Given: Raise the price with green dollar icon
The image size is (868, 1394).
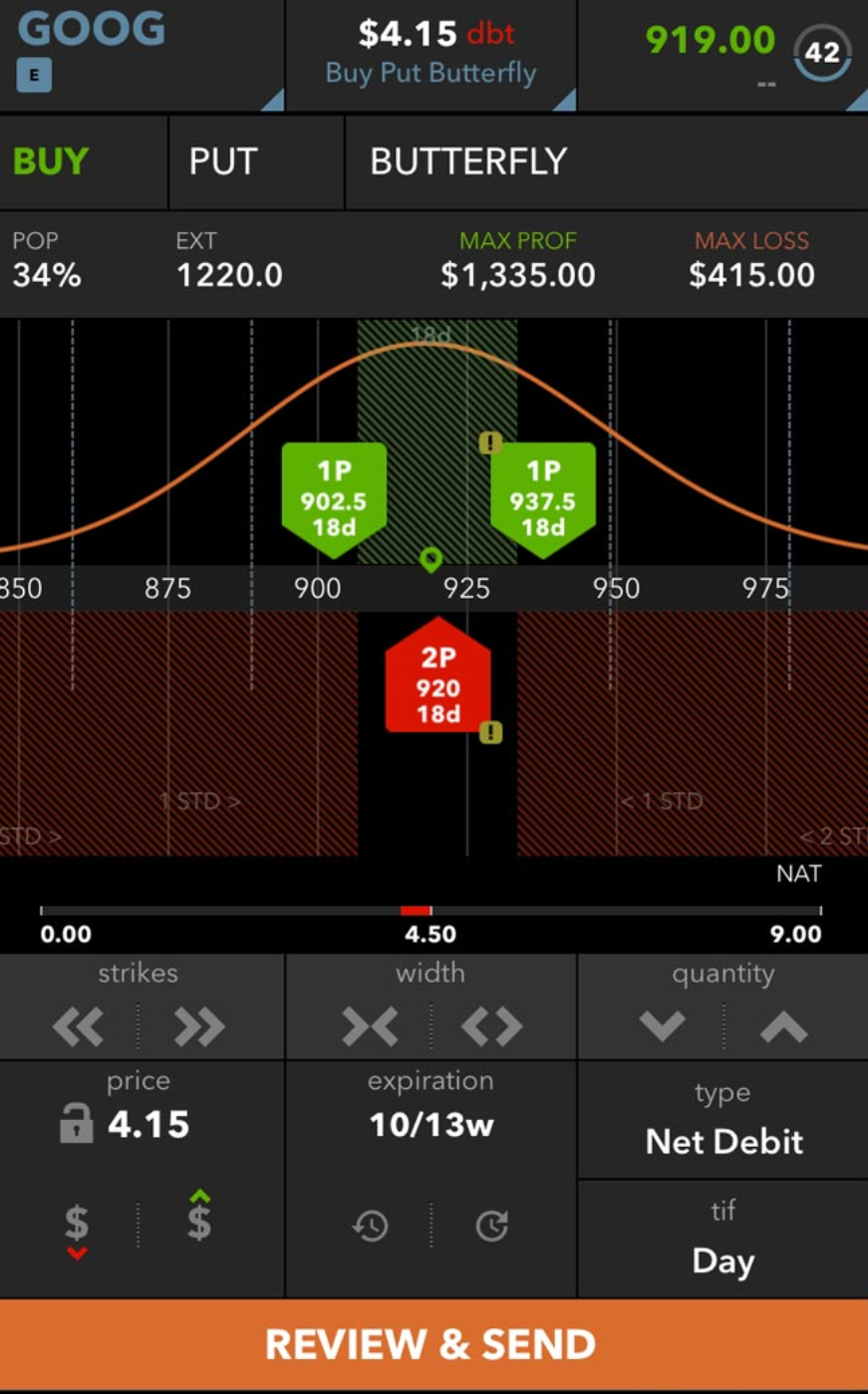Looking at the screenshot, I should [199, 1216].
